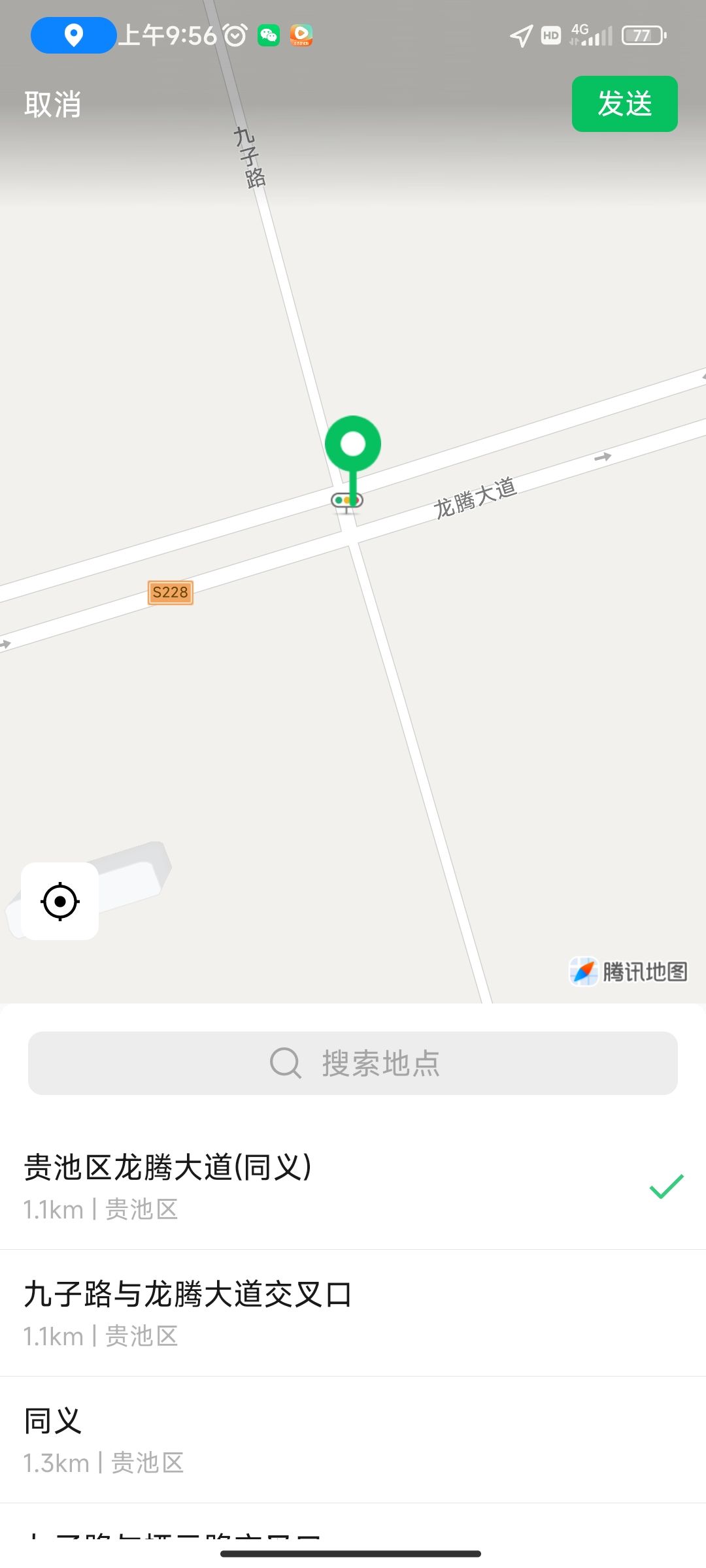Recenter the map on my current location

[60, 901]
